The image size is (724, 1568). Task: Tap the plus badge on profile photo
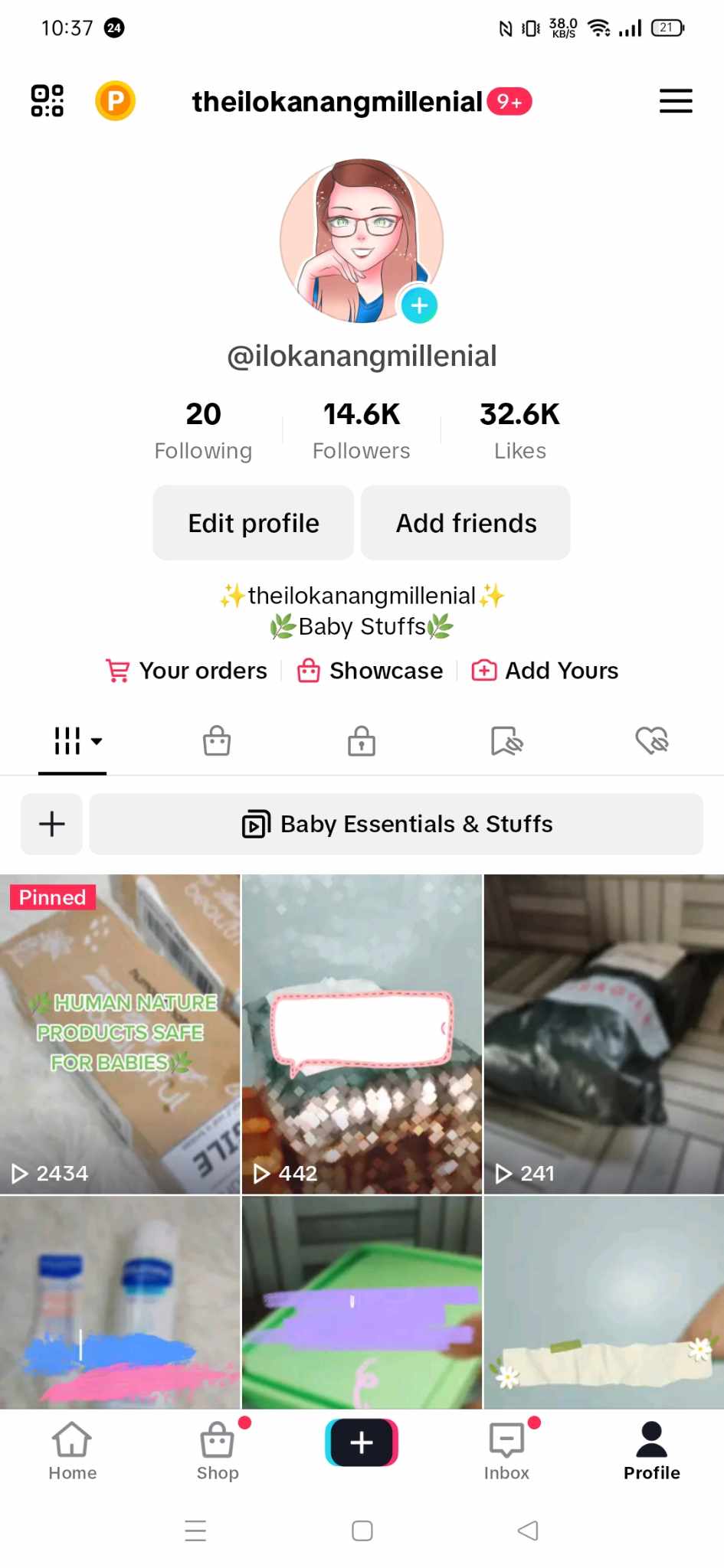click(x=419, y=305)
